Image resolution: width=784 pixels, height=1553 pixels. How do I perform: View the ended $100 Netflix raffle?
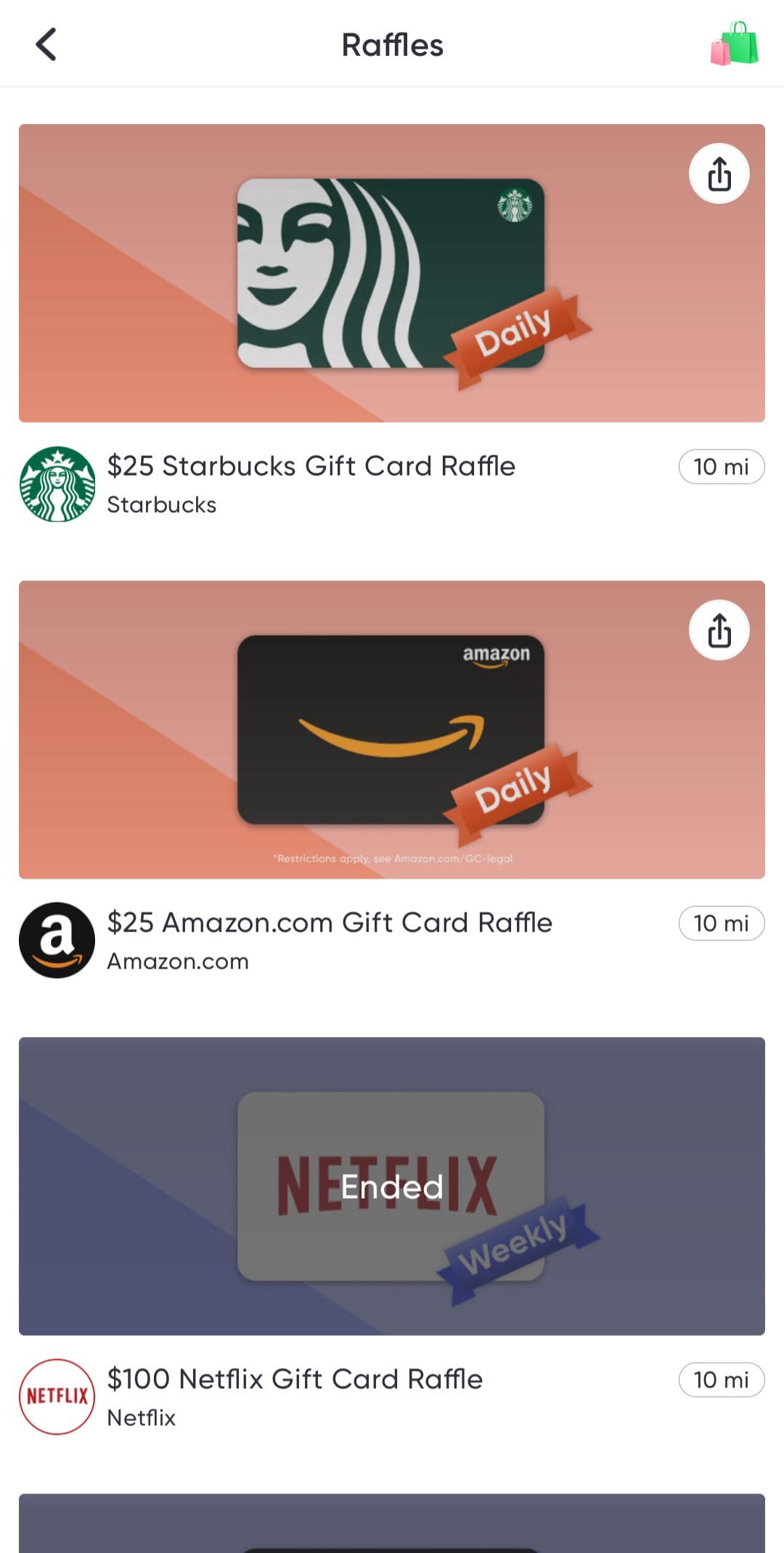click(391, 1186)
